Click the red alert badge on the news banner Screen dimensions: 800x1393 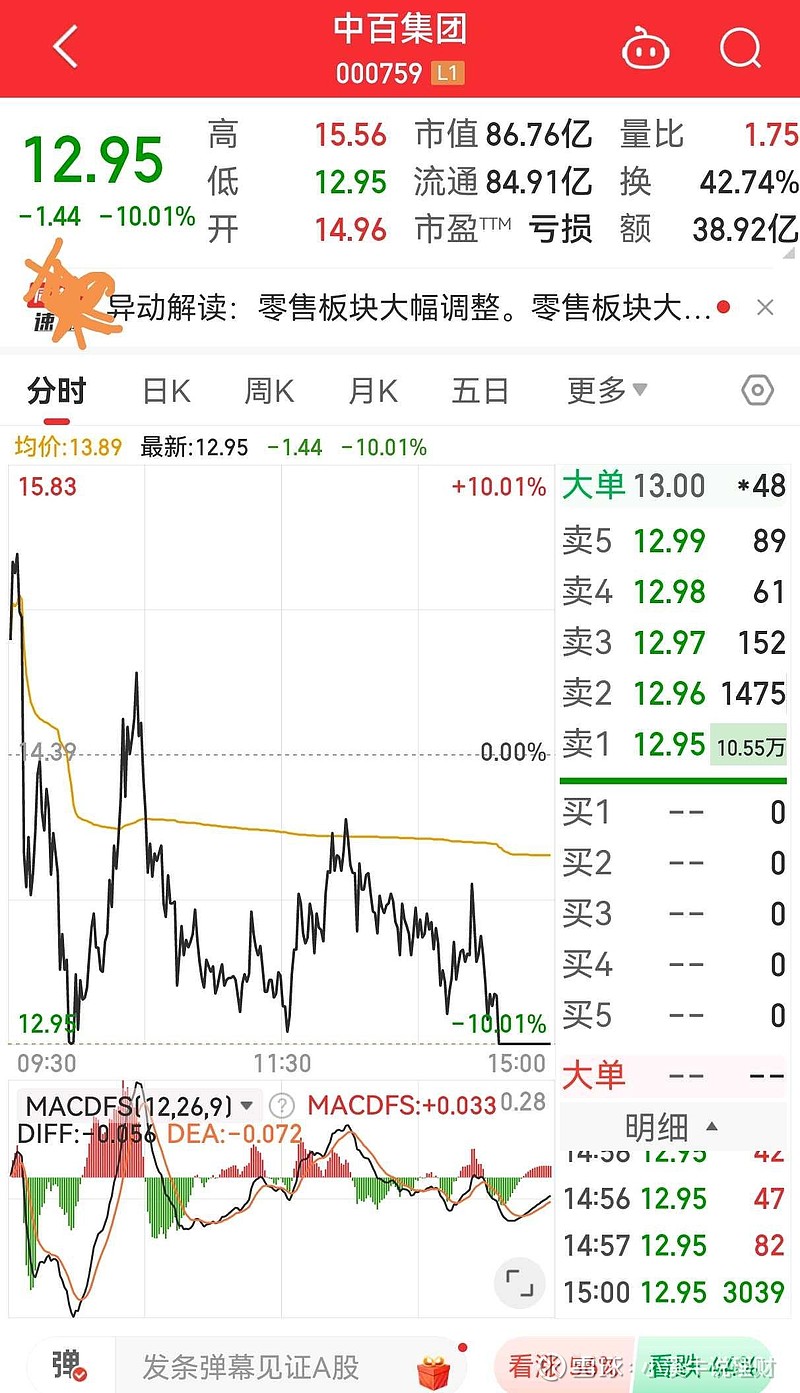point(725,309)
